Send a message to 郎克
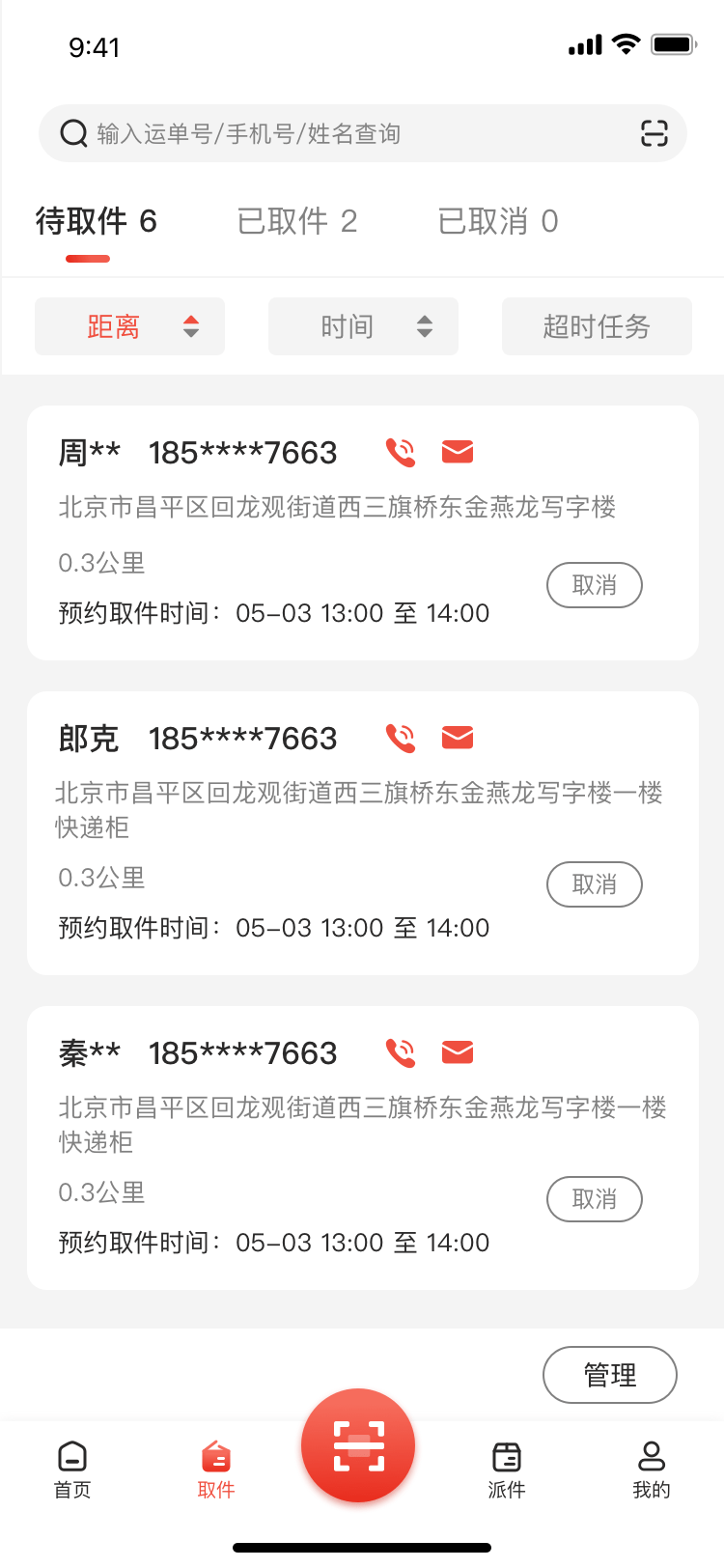Image resolution: width=724 pixels, height=1568 pixels. click(458, 738)
